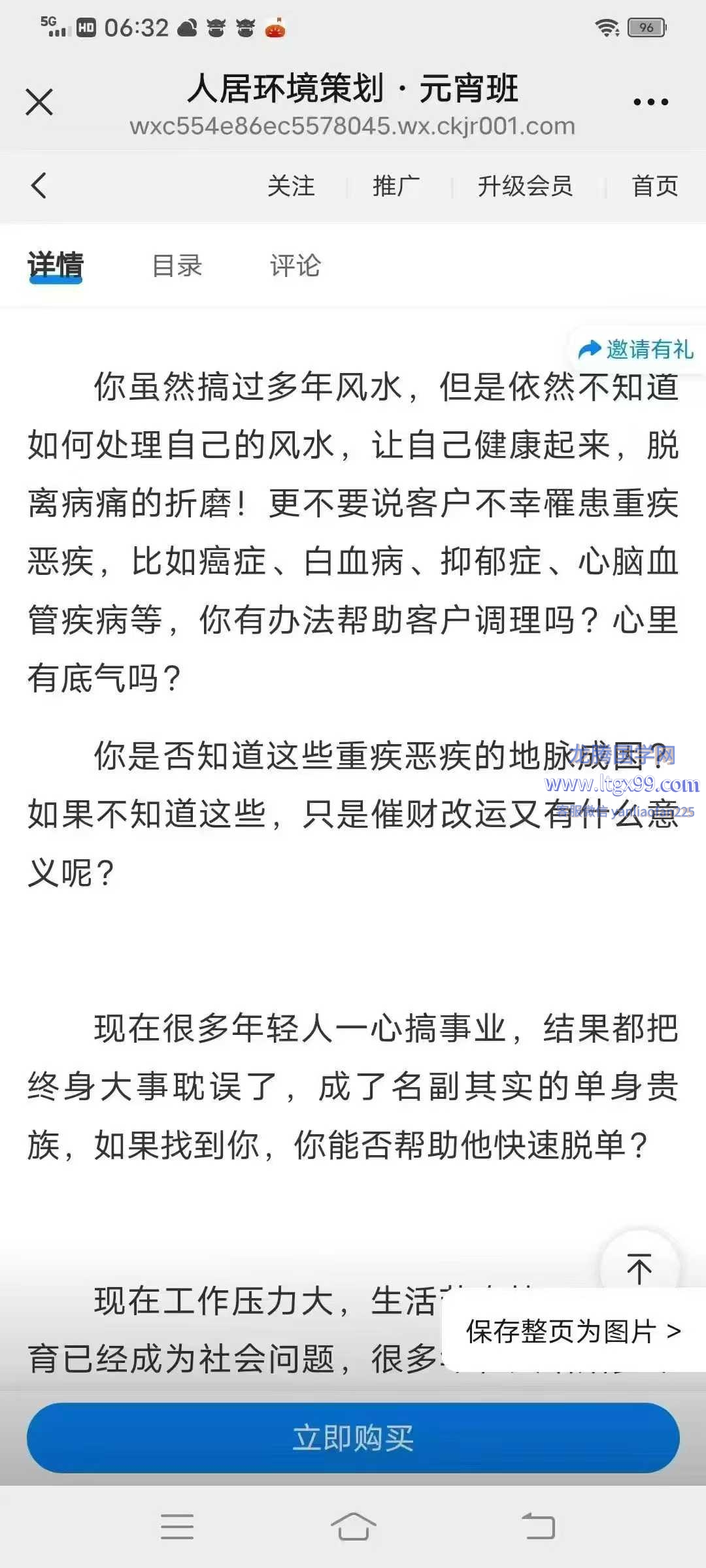Image resolution: width=706 pixels, height=1568 pixels.
Task: Select 升级会员 to upgrade membership
Action: [x=525, y=186]
